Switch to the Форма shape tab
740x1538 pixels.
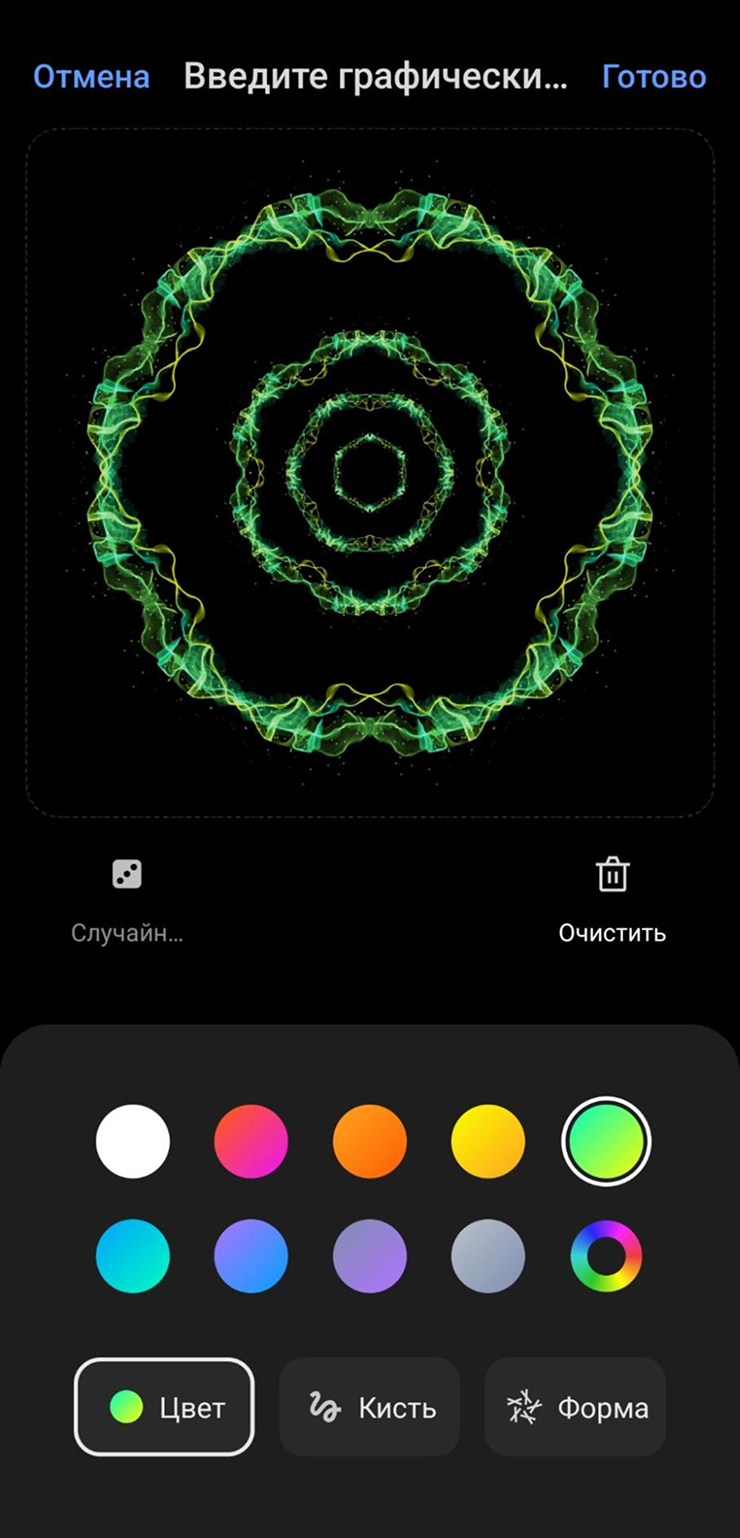(575, 1407)
